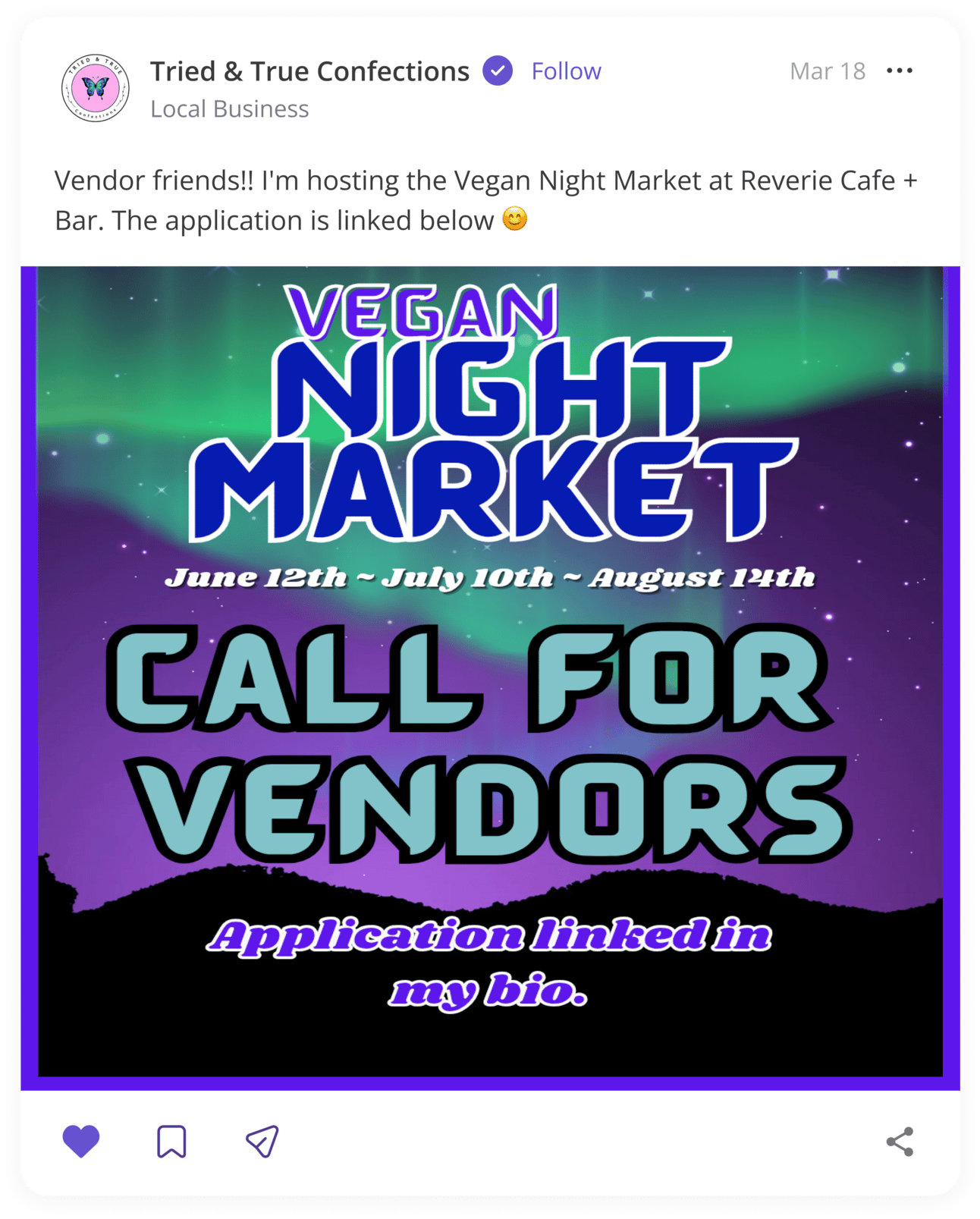Share this post
The image size is (980, 1219).
[900, 1141]
